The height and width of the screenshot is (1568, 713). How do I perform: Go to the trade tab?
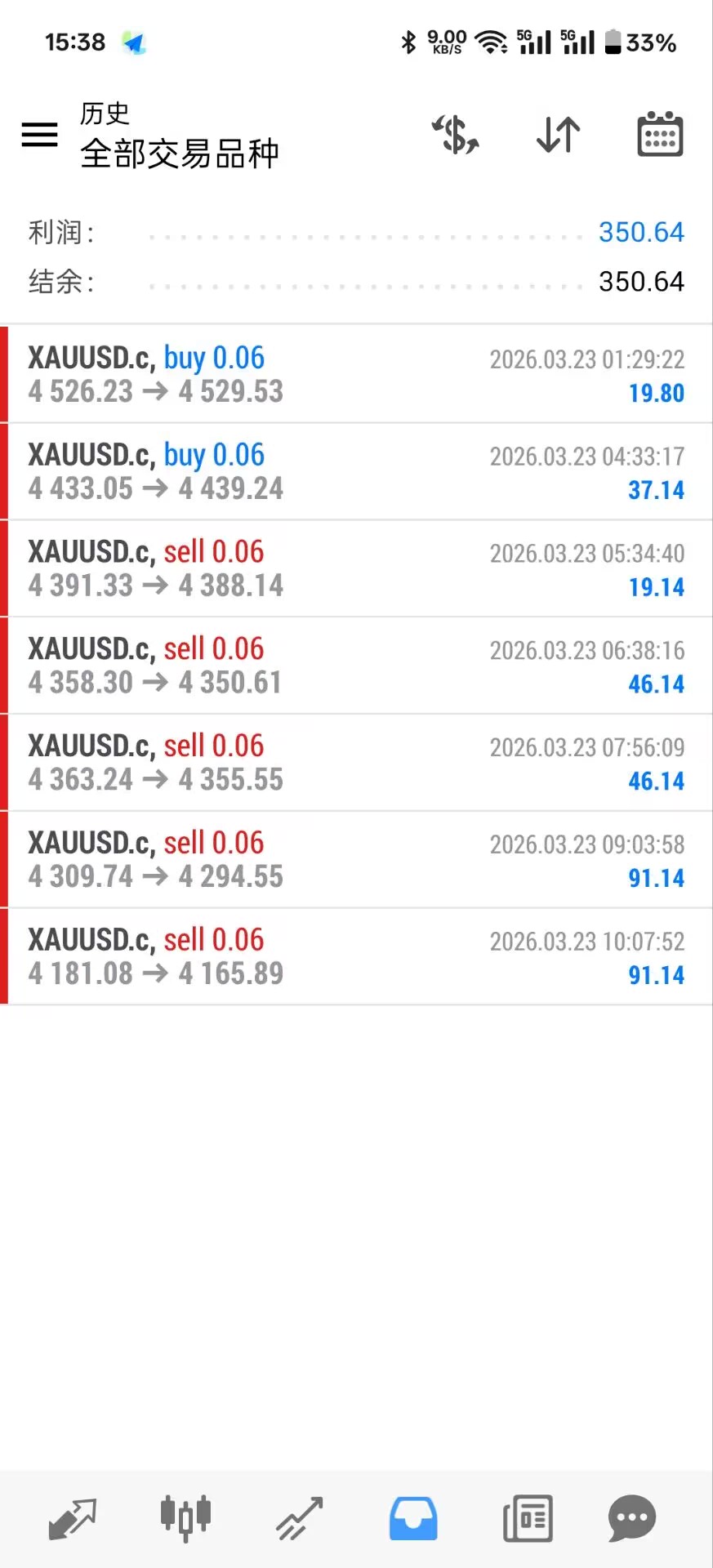(300, 1519)
